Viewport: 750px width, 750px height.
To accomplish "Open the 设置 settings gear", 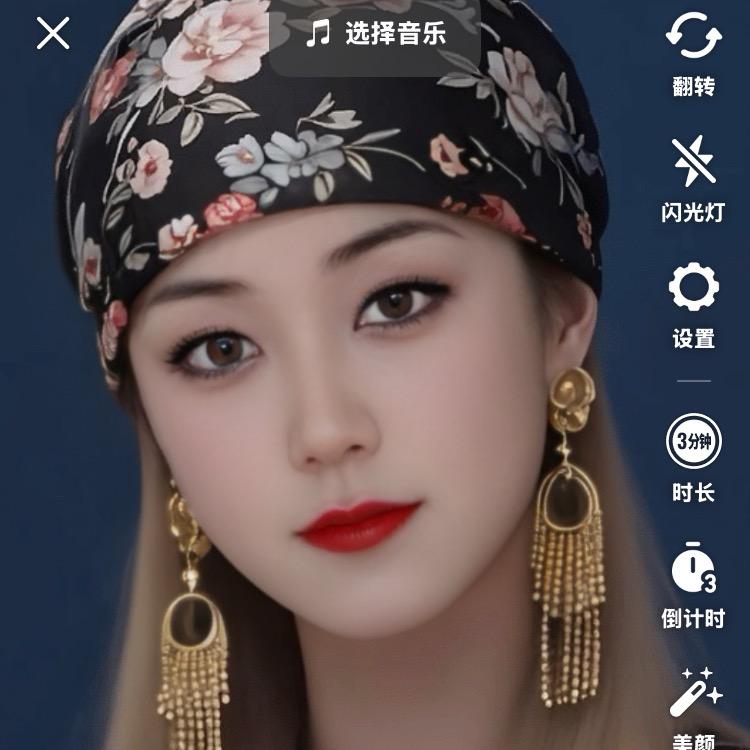I will (693, 290).
